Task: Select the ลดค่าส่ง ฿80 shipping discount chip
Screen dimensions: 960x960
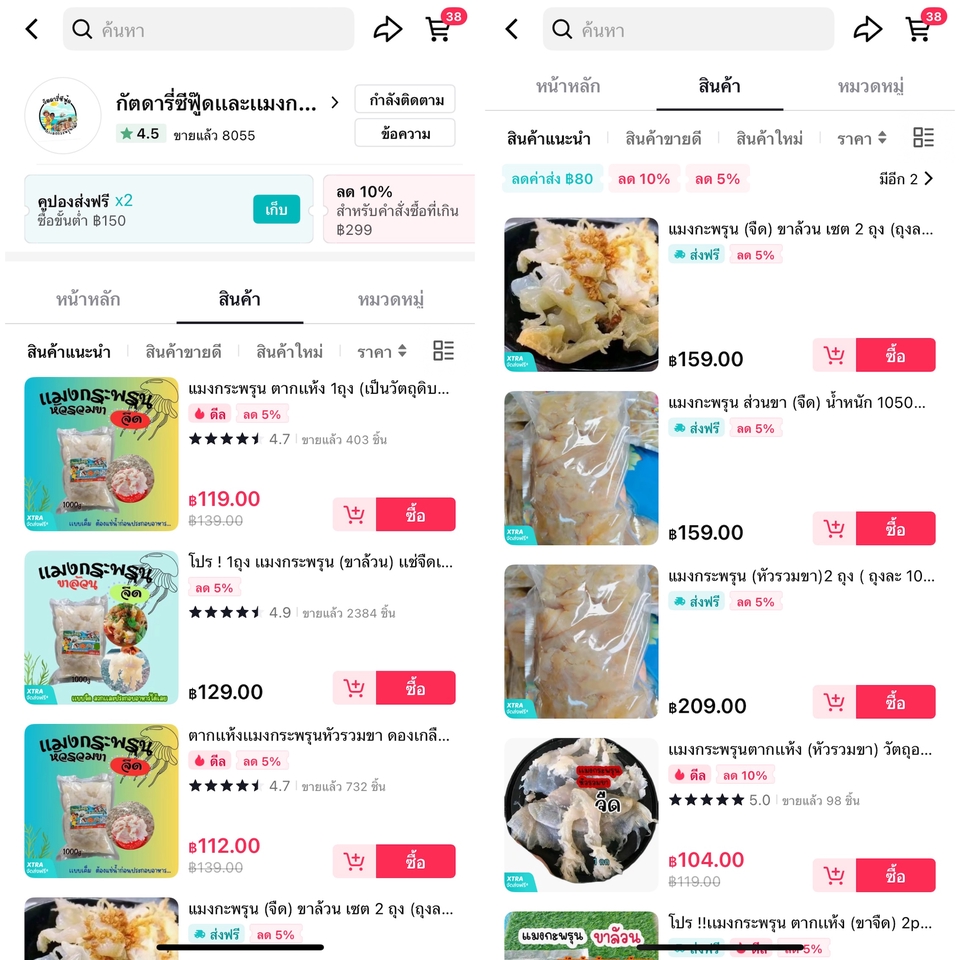Action: click(x=552, y=179)
